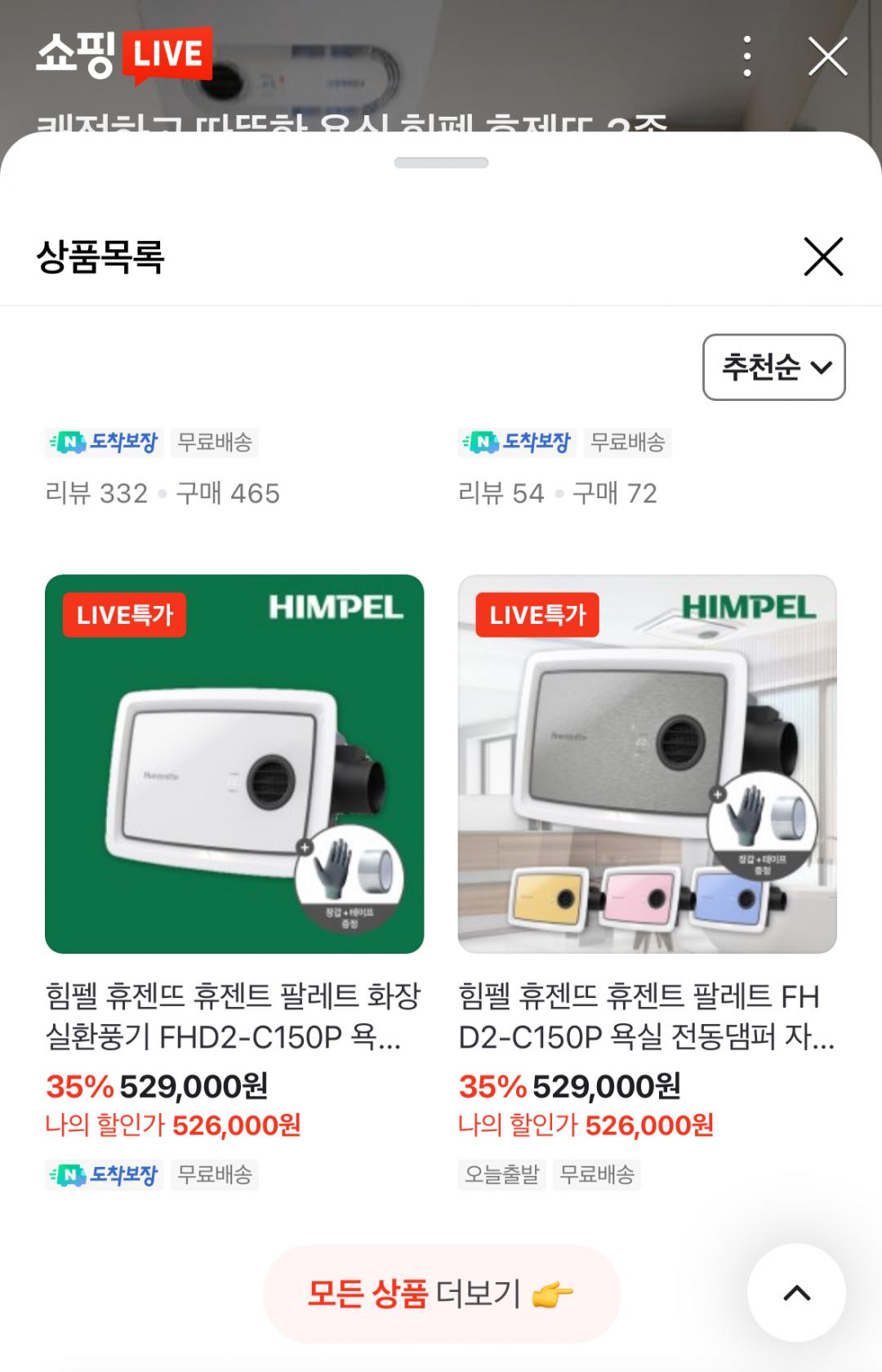Open the product with 332 reviews

[x=163, y=492]
